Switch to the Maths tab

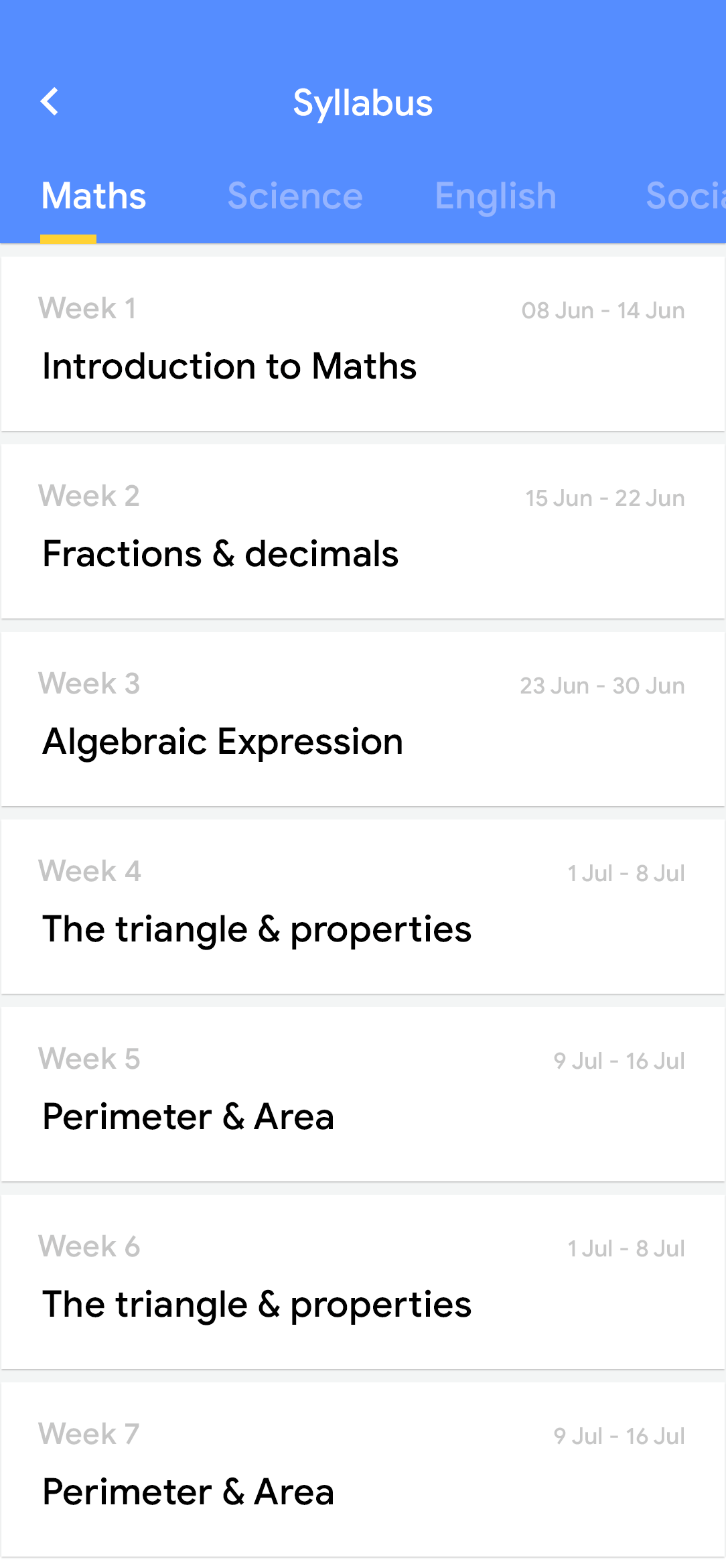tap(93, 196)
